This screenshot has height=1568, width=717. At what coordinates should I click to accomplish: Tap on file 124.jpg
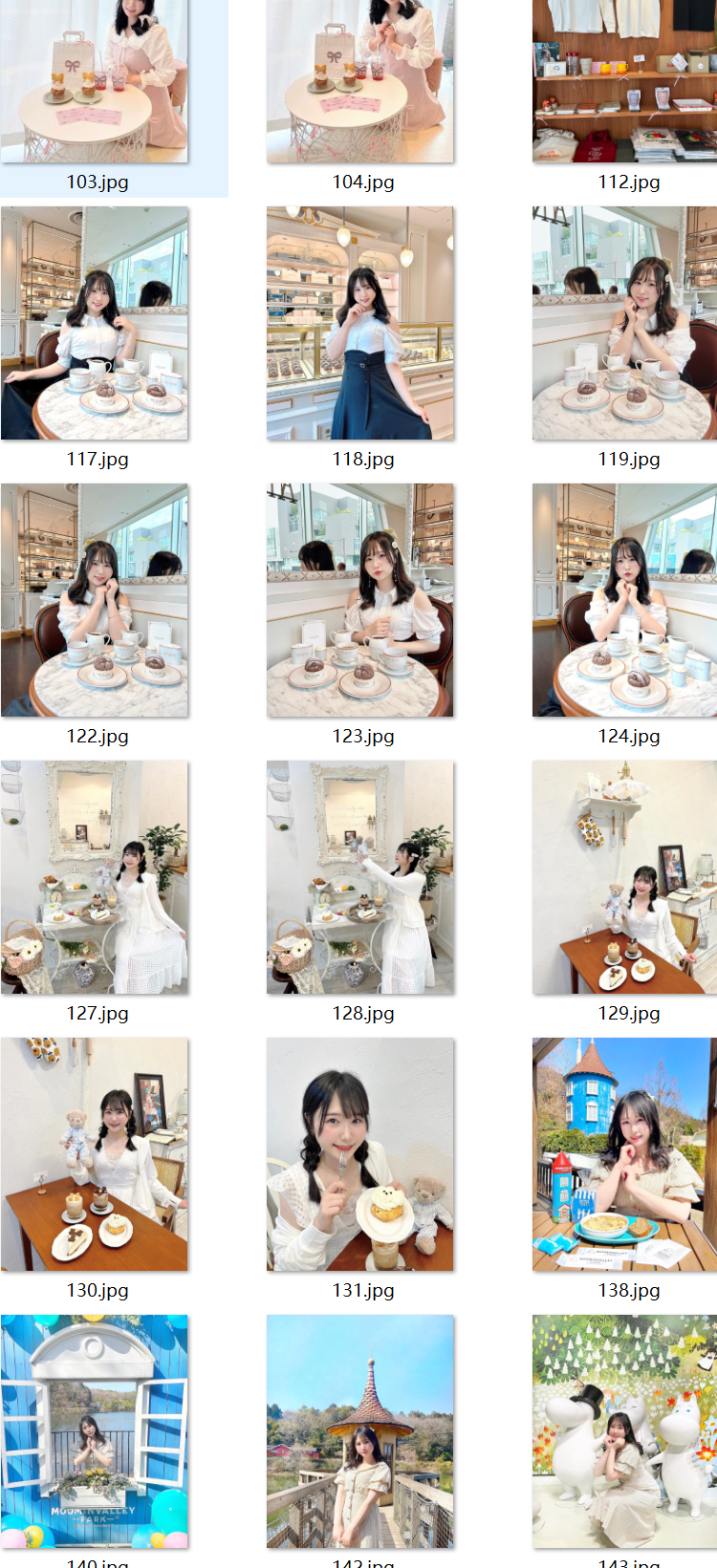tap(624, 600)
